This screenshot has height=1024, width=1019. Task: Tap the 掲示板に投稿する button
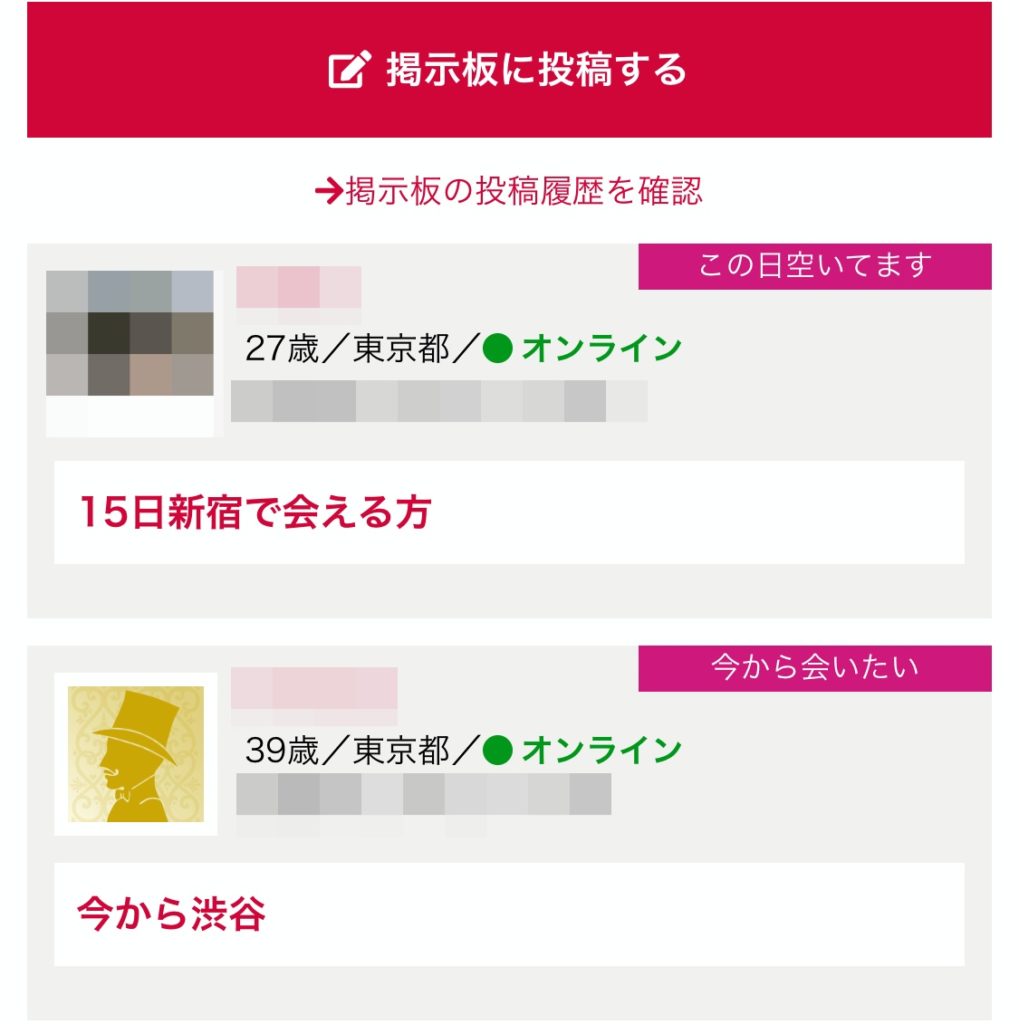509,70
